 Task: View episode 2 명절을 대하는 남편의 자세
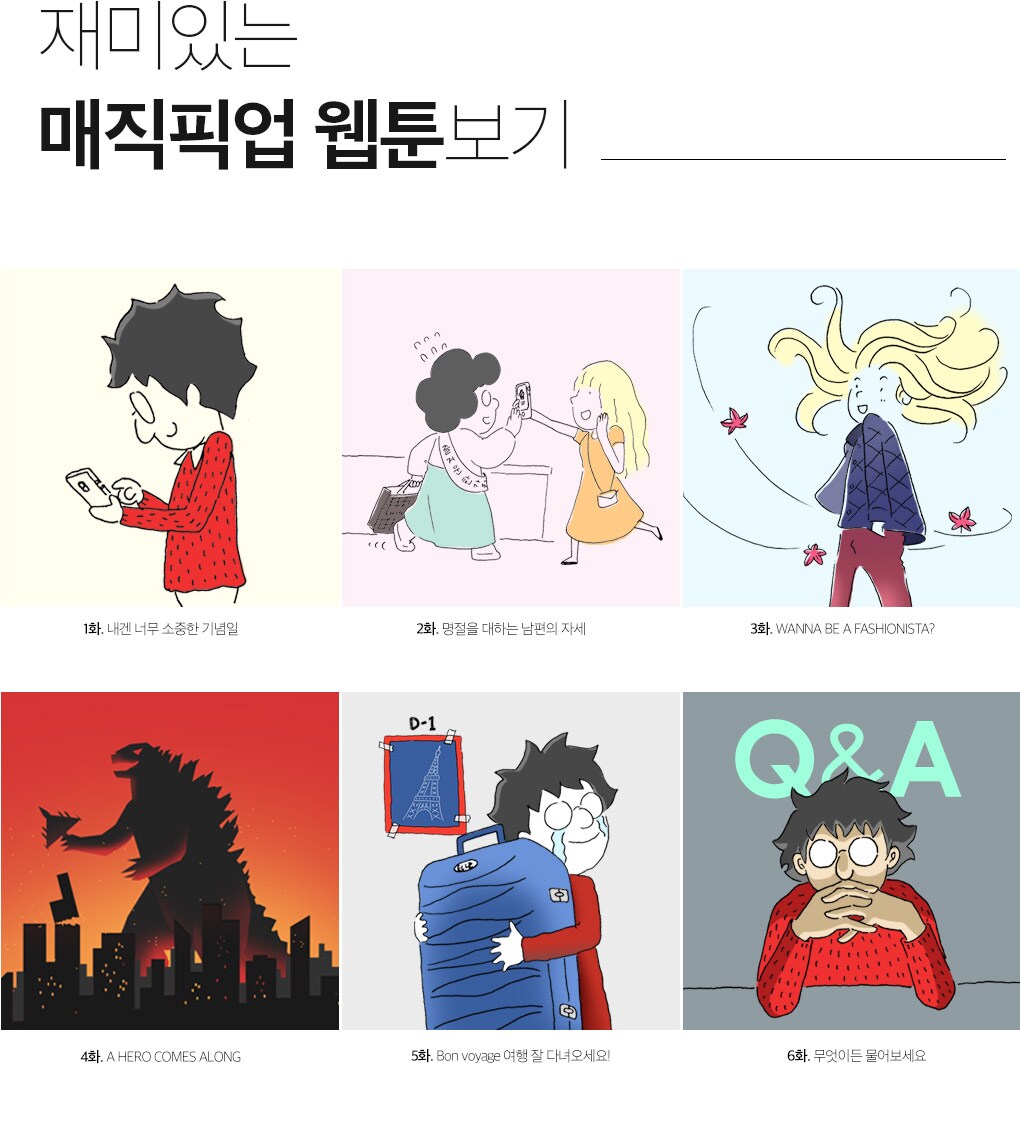(x=511, y=438)
